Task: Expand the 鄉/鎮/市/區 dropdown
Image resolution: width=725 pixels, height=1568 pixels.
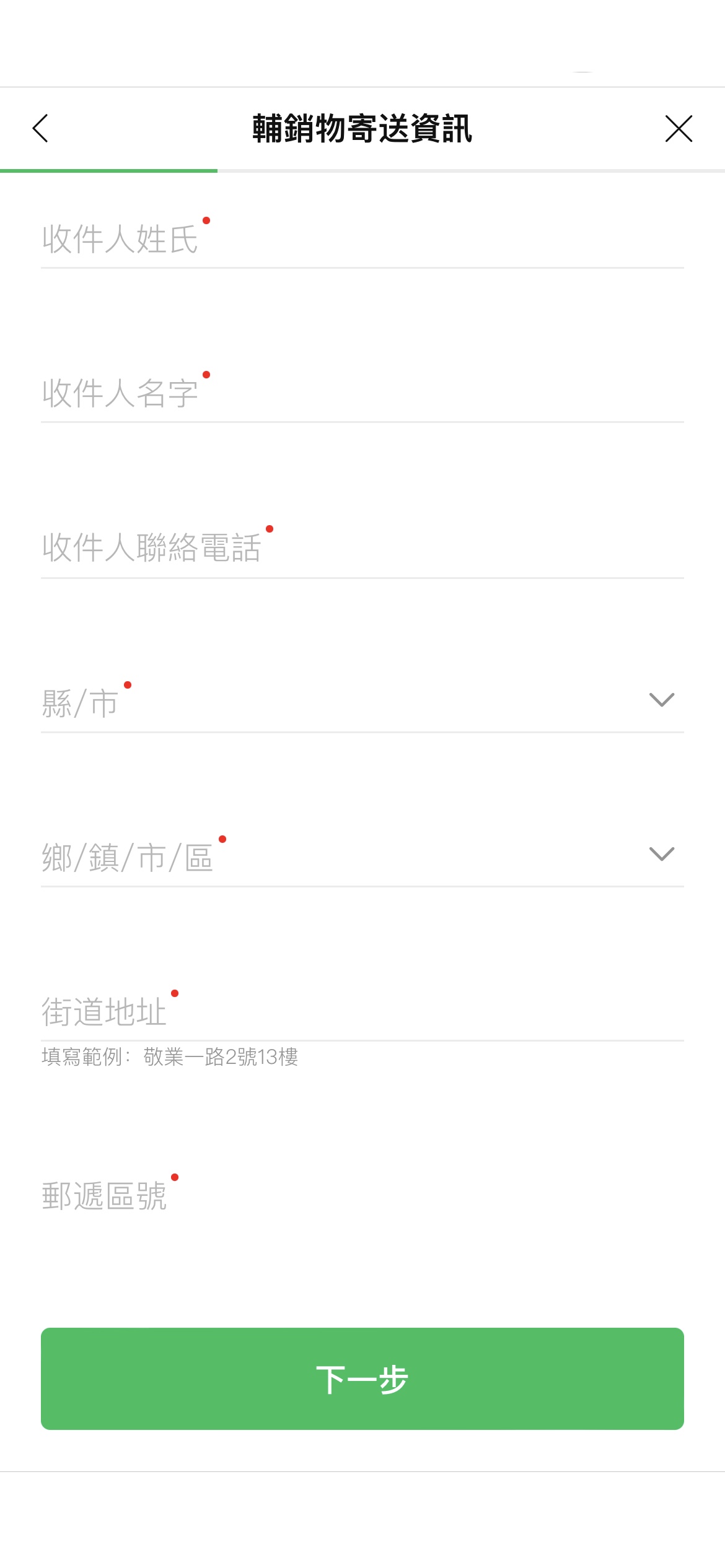Action: click(x=362, y=857)
